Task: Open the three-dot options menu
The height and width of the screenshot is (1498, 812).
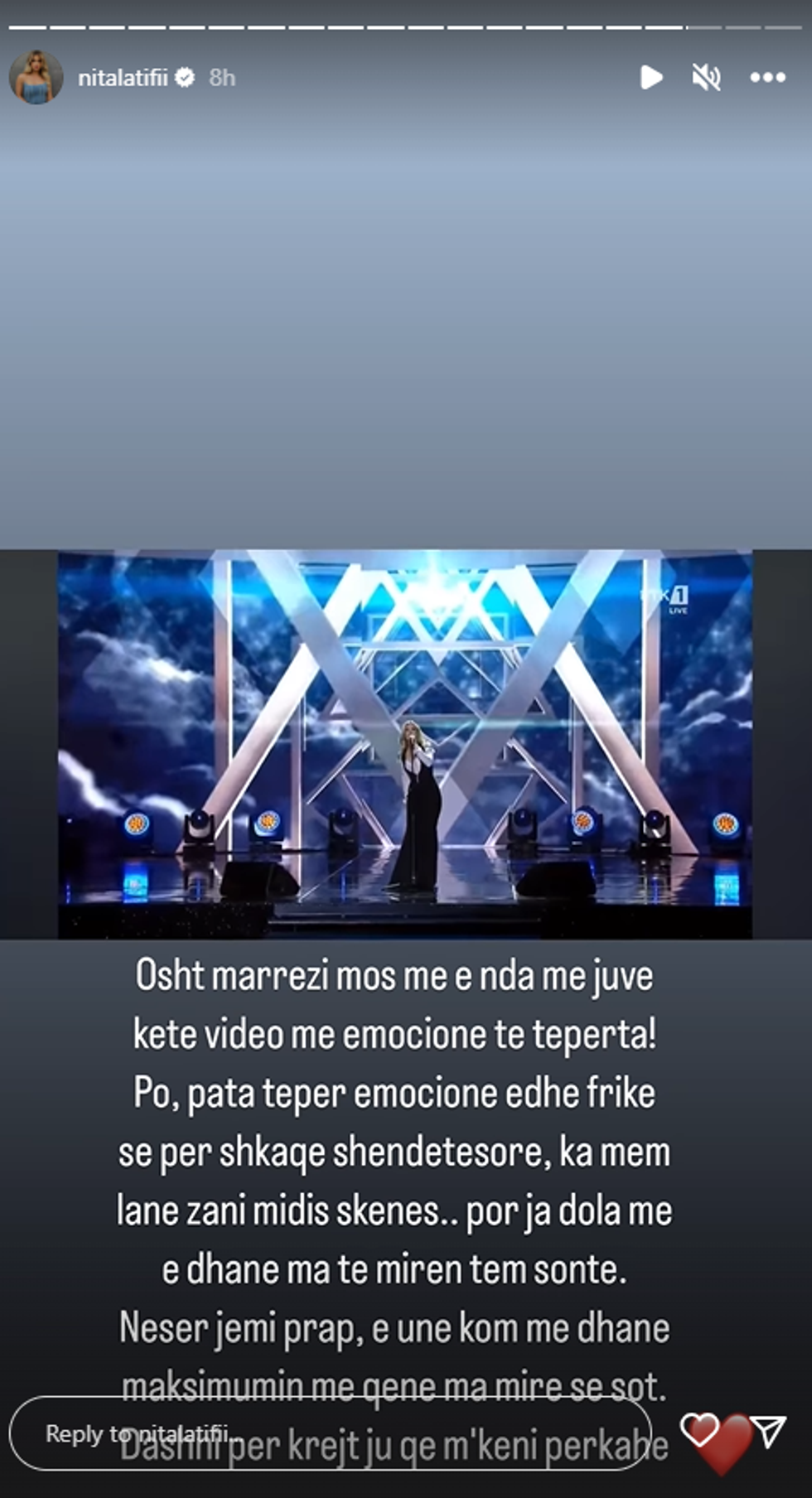Action: 767,77
